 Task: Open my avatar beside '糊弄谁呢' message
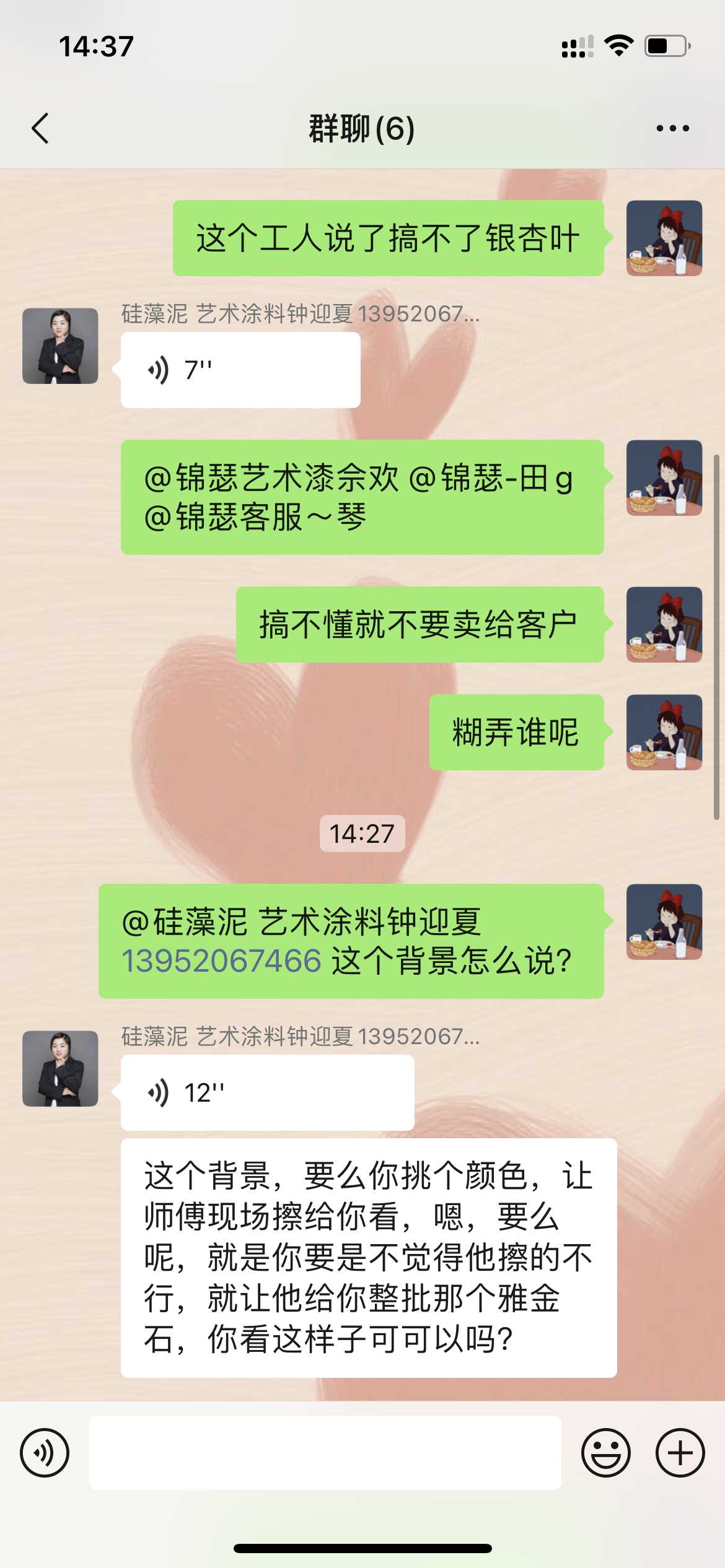[x=664, y=732]
